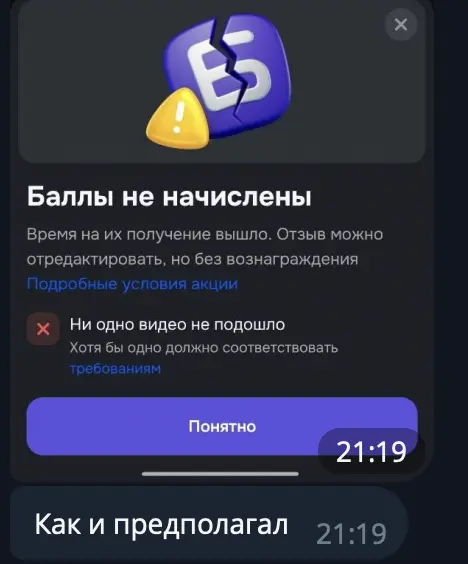
Task: Open the screenshot image sent at 21:19
Action: pyautogui.click(x=222, y=241)
